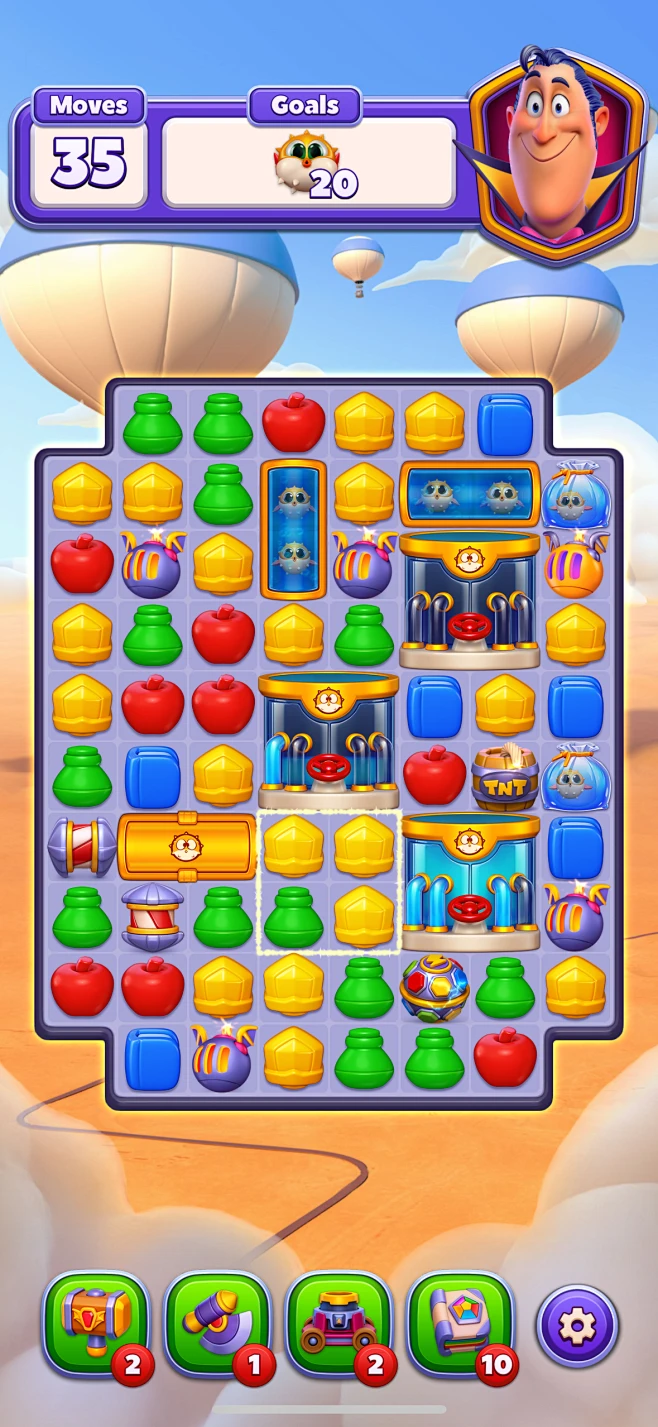Viewport: 658px width, 1427px height.
Task: Tap the horizontal silver rocket piece
Action: pos(81,847)
